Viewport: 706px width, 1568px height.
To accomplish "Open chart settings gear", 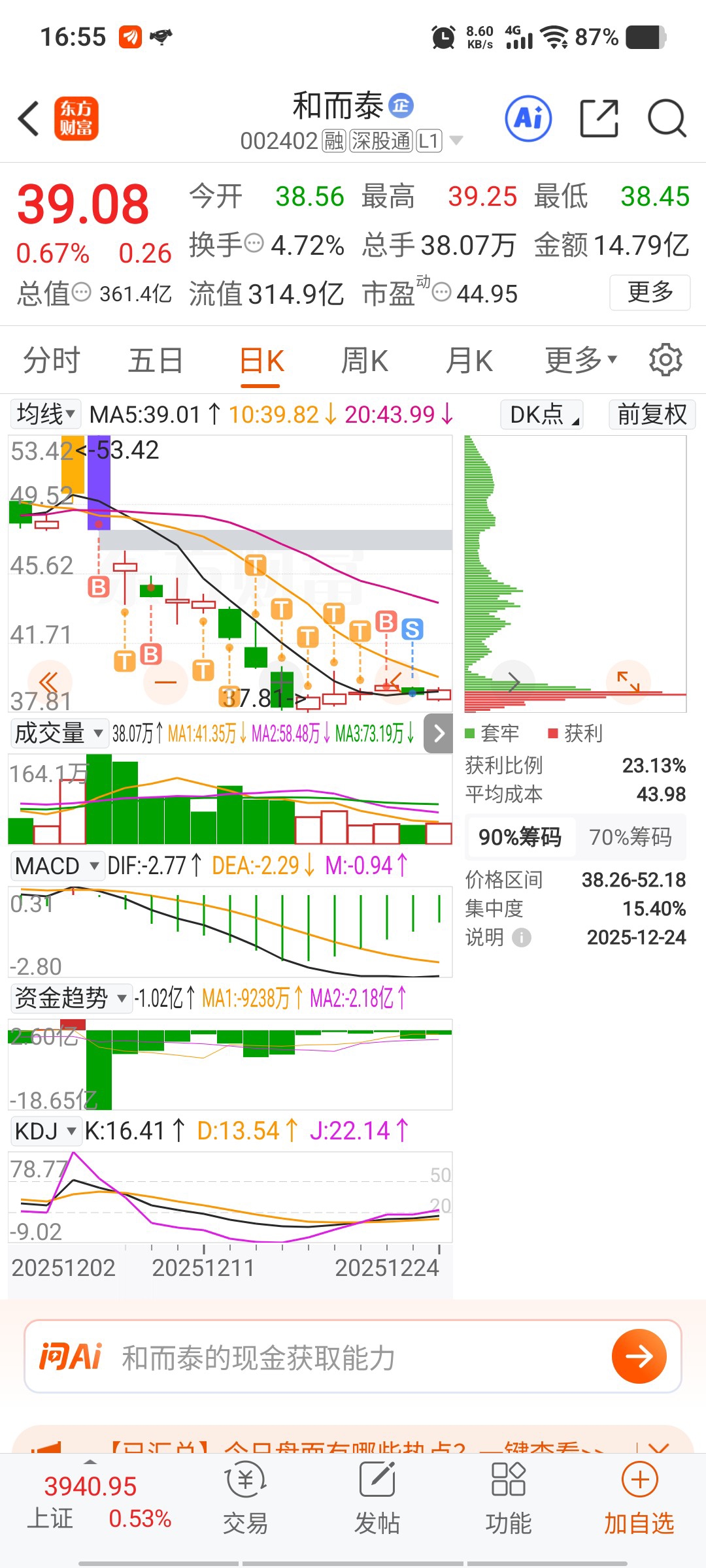I will [x=665, y=360].
